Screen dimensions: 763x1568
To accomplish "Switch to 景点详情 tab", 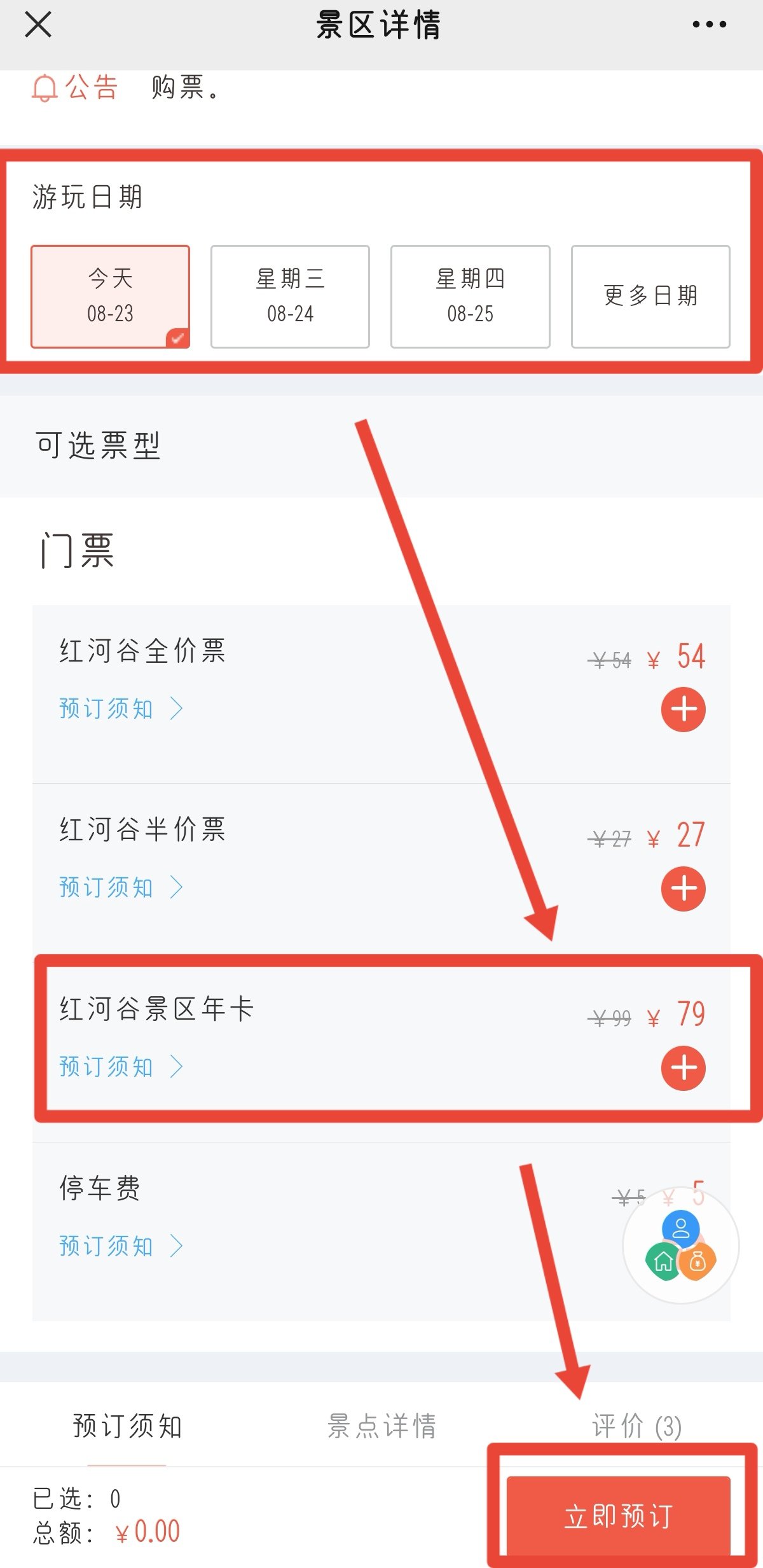I will click(381, 1426).
